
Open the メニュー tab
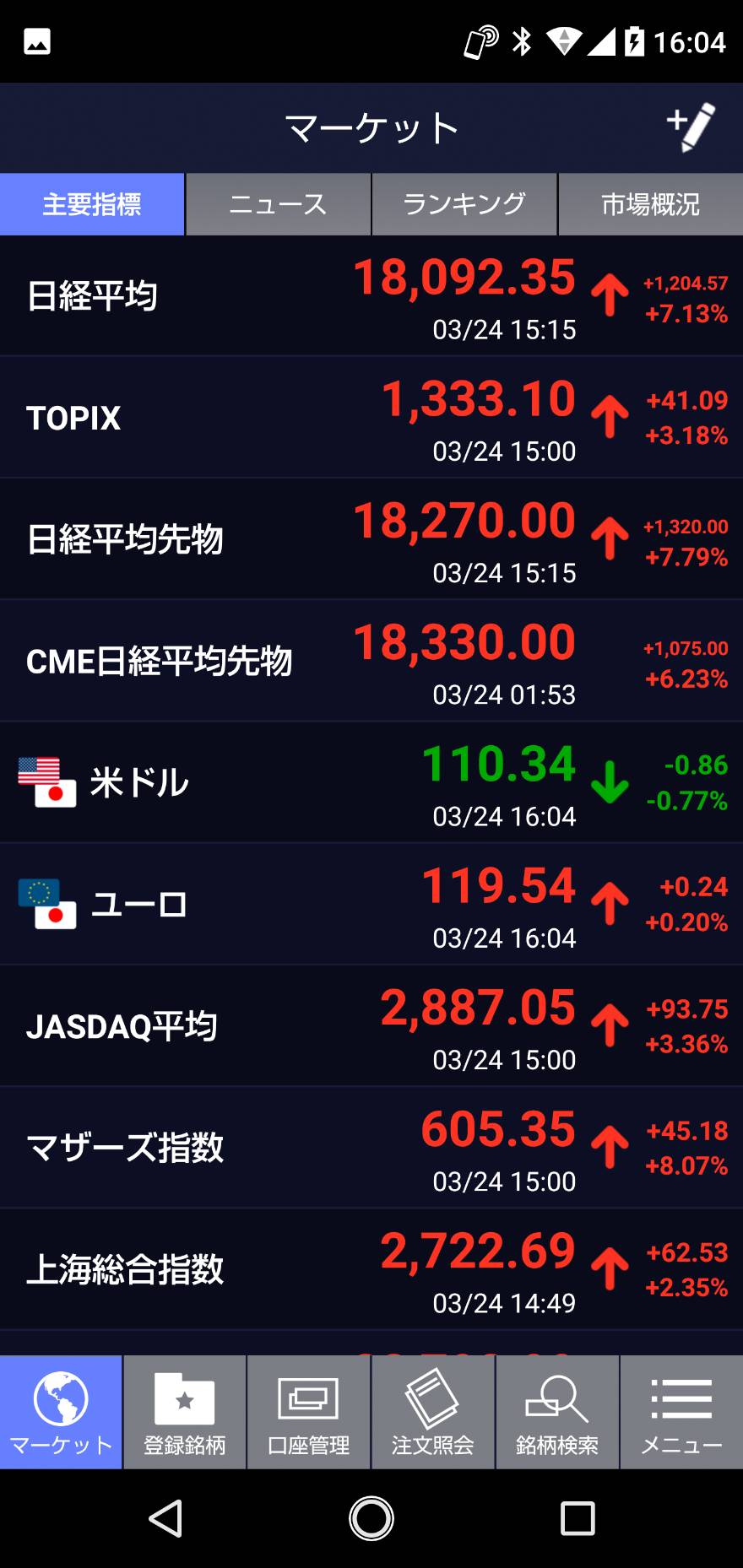pos(682,1412)
